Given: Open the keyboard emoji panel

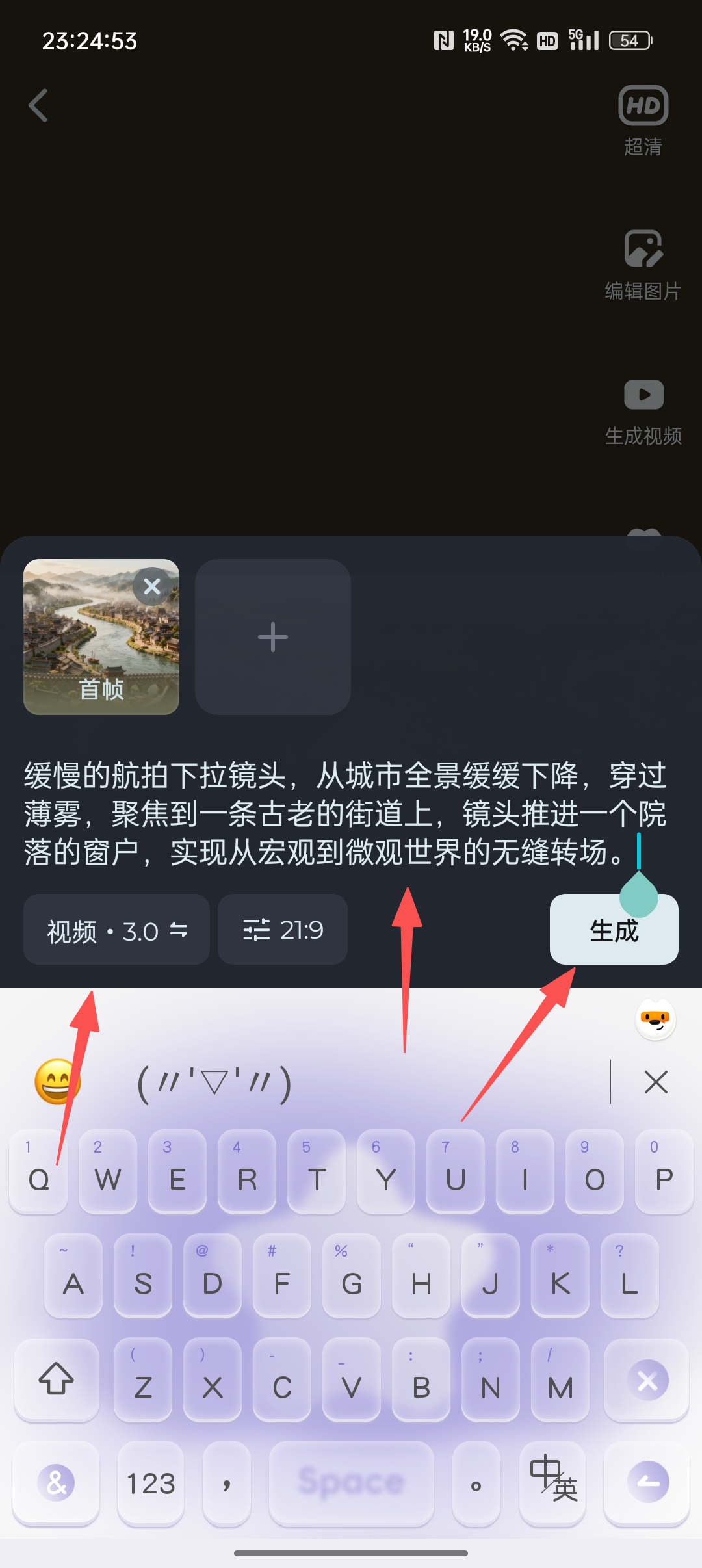Looking at the screenshot, I should pyautogui.click(x=57, y=1082).
